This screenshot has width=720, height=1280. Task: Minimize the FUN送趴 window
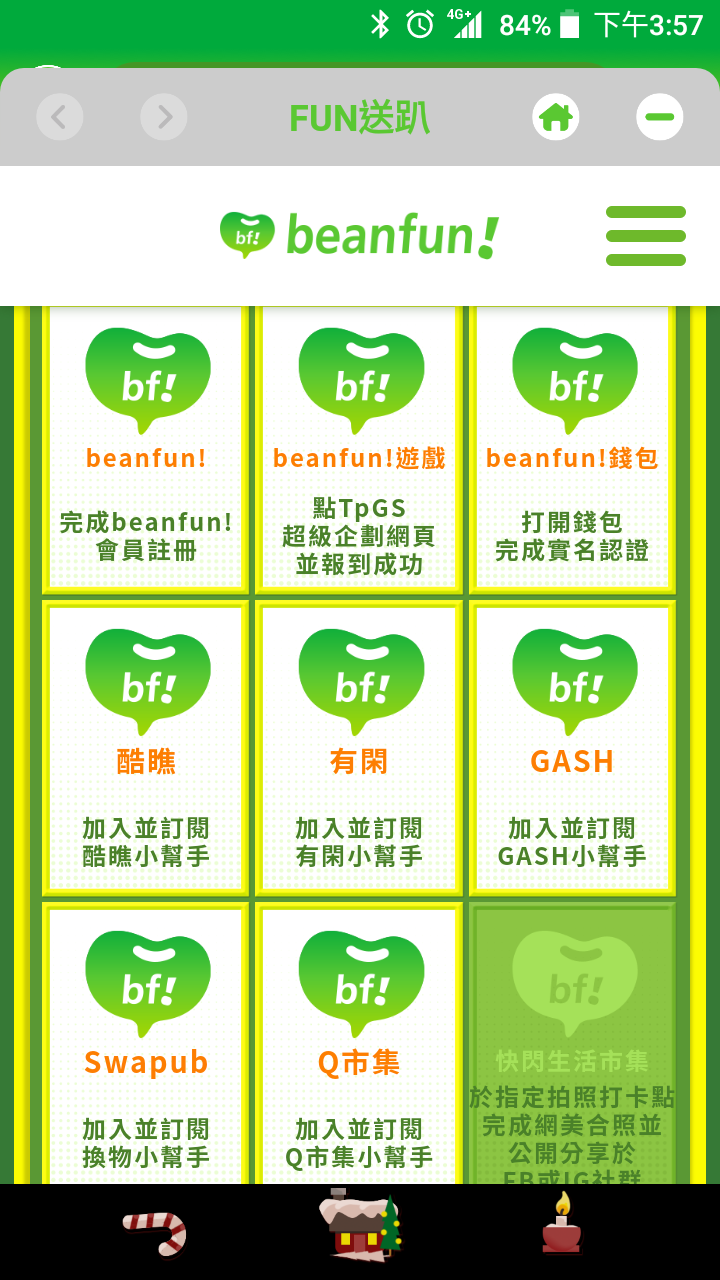pyautogui.click(x=660, y=118)
